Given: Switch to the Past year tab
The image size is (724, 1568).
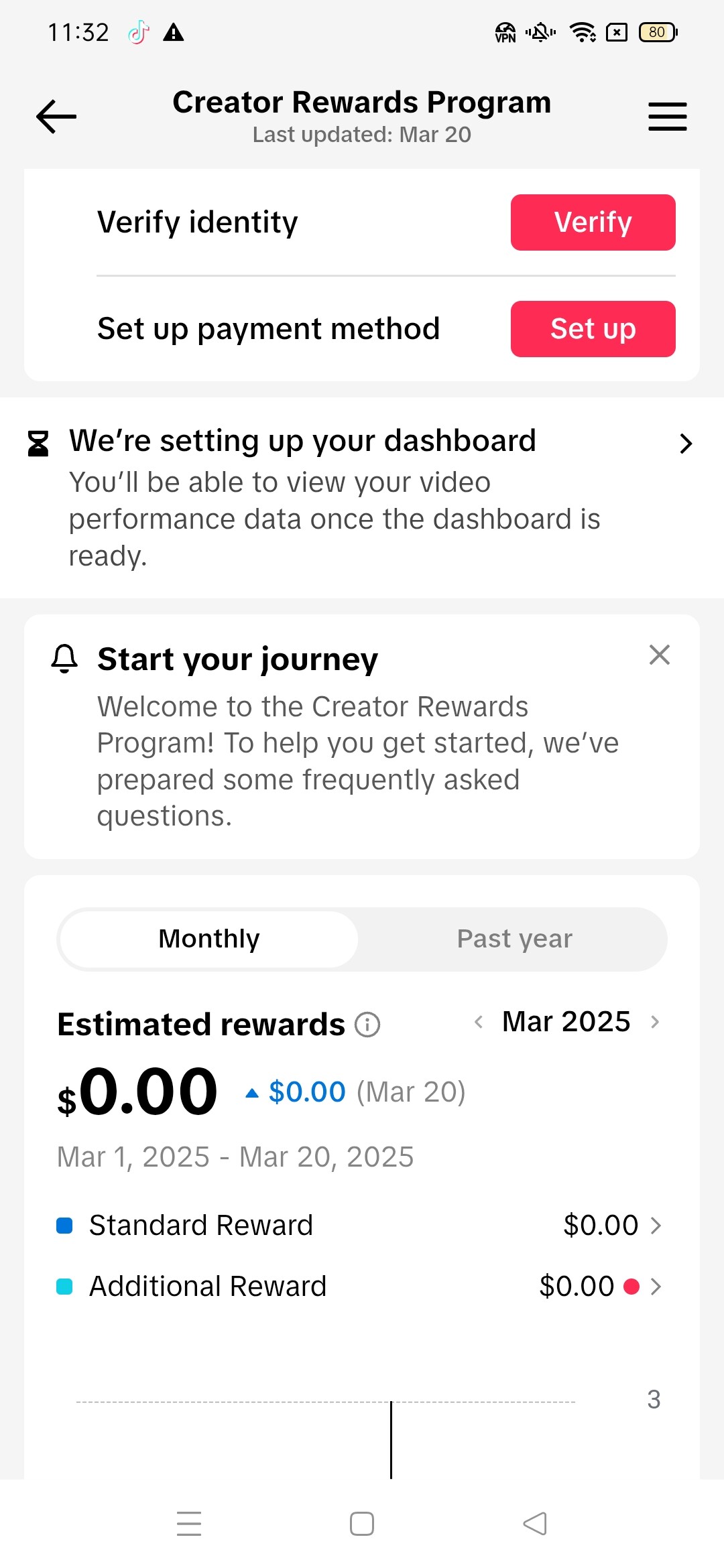Looking at the screenshot, I should point(514,939).
